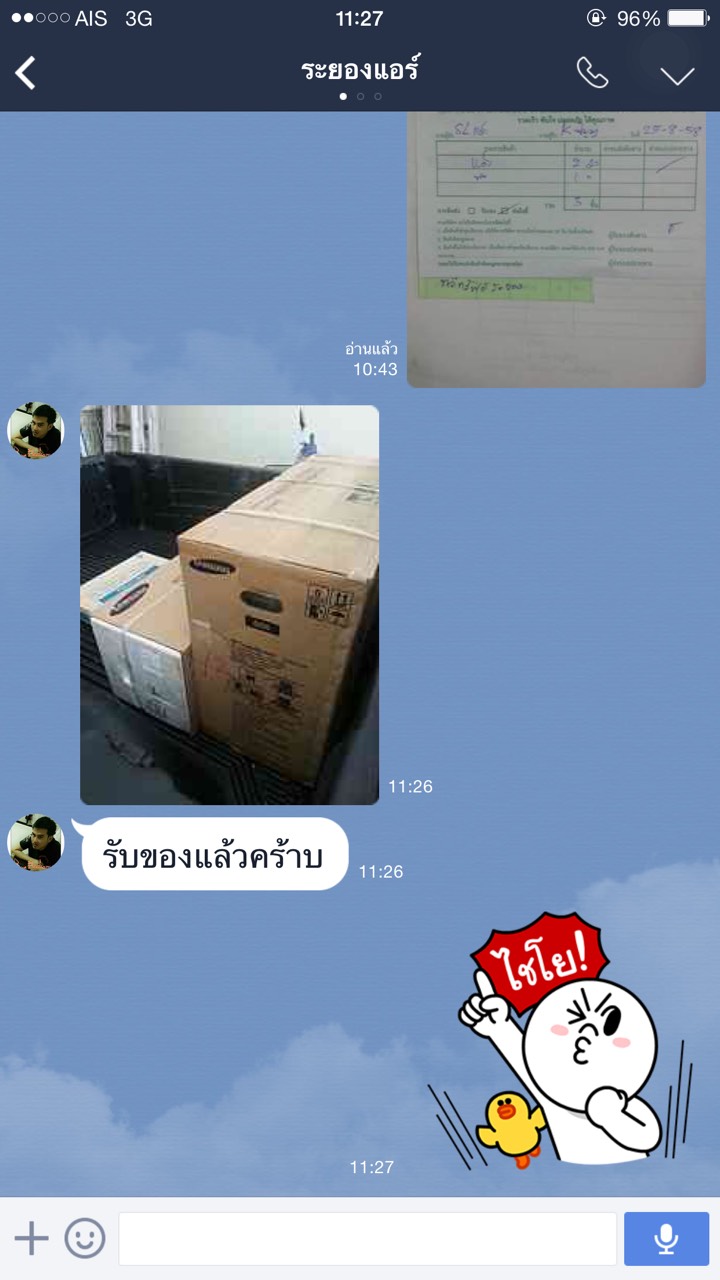Go back from the ระยองแอร์ chat
Viewport: 720px width, 1280px height.
[x=26, y=73]
